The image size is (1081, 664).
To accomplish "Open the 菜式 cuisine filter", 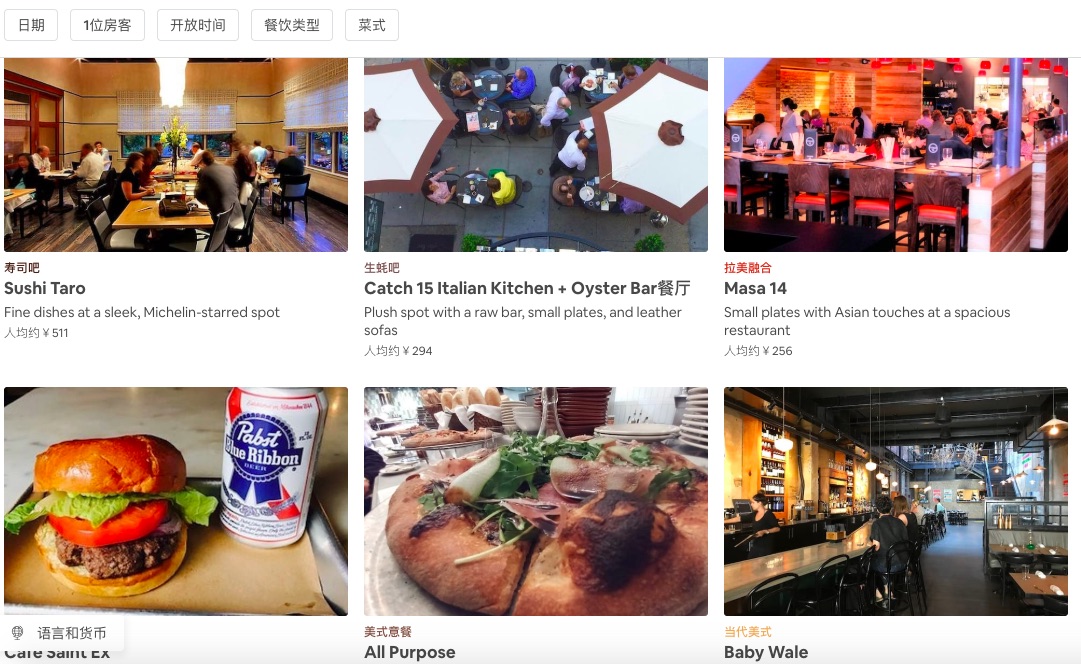I will pos(372,25).
